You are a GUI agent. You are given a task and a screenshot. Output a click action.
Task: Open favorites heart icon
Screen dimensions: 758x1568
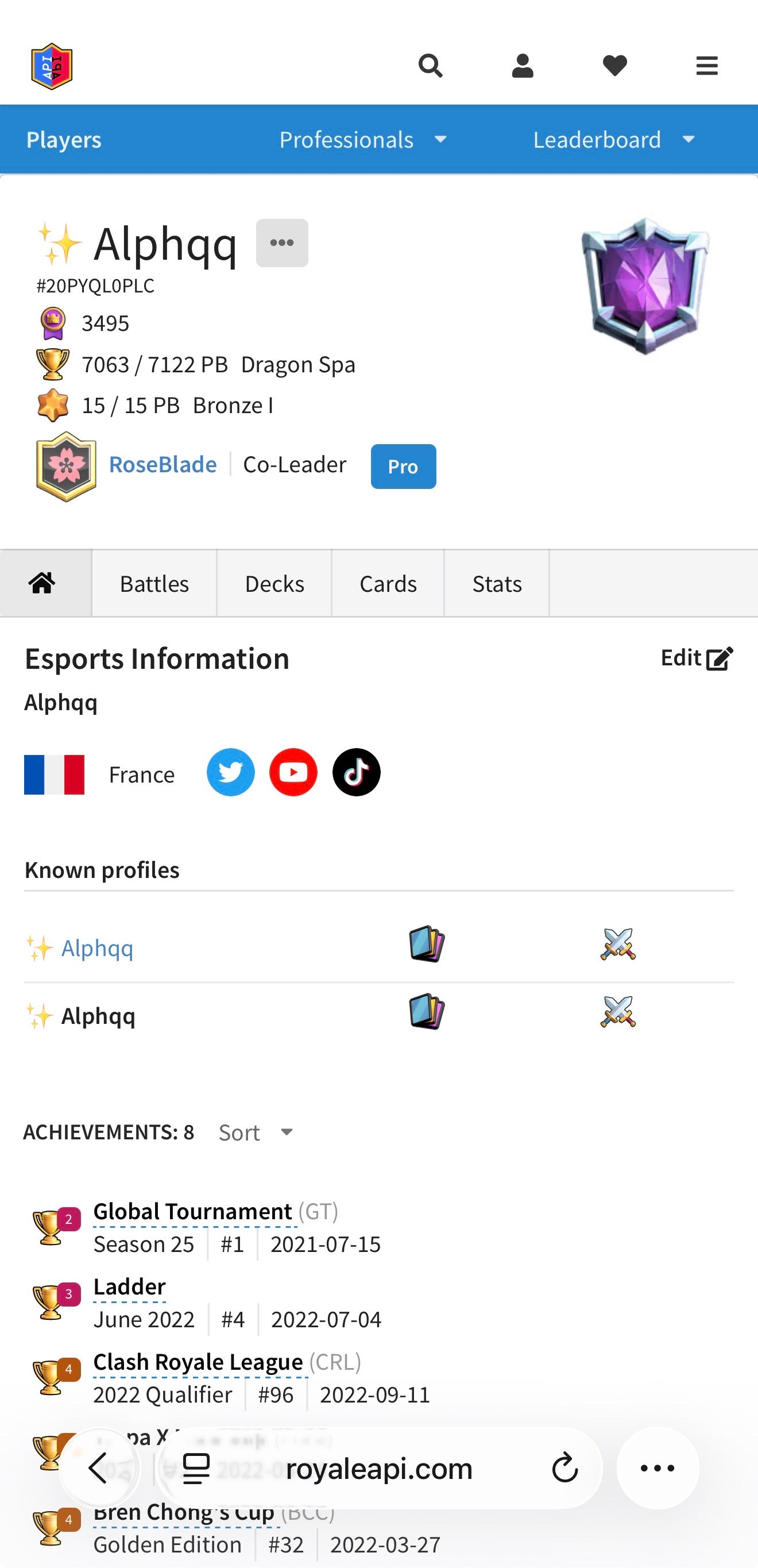tap(614, 65)
